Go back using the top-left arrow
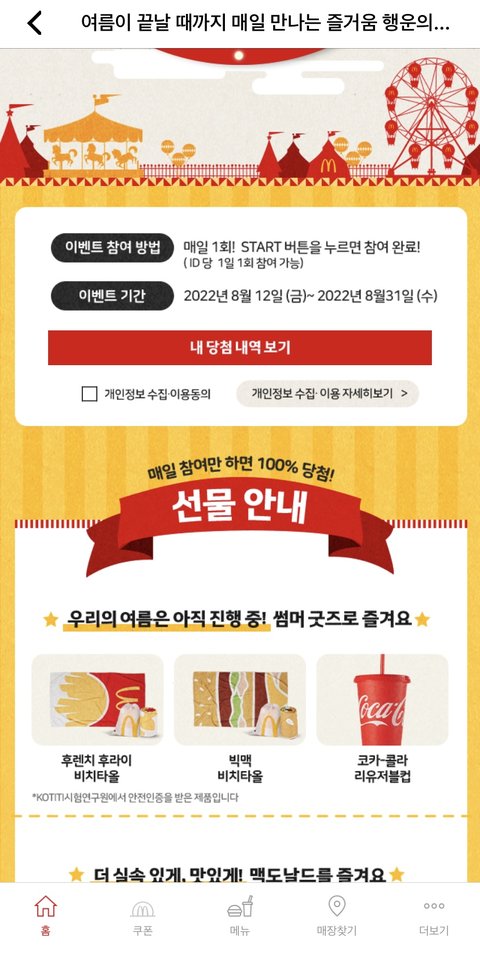The image size is (480, 957). tap(35, 23)
